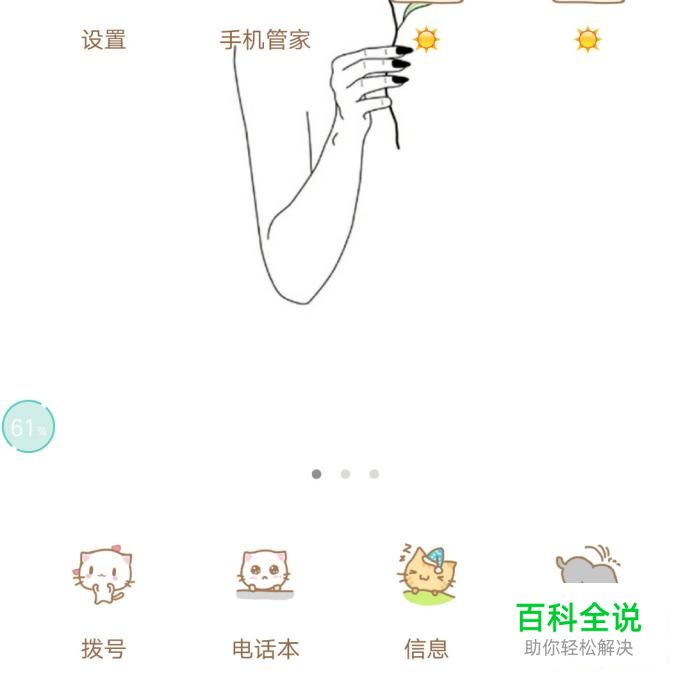Viewport: 692px width, 692px height.
Task: Tap the 61% floating memory cleaner ball
Action: point(29,426)
